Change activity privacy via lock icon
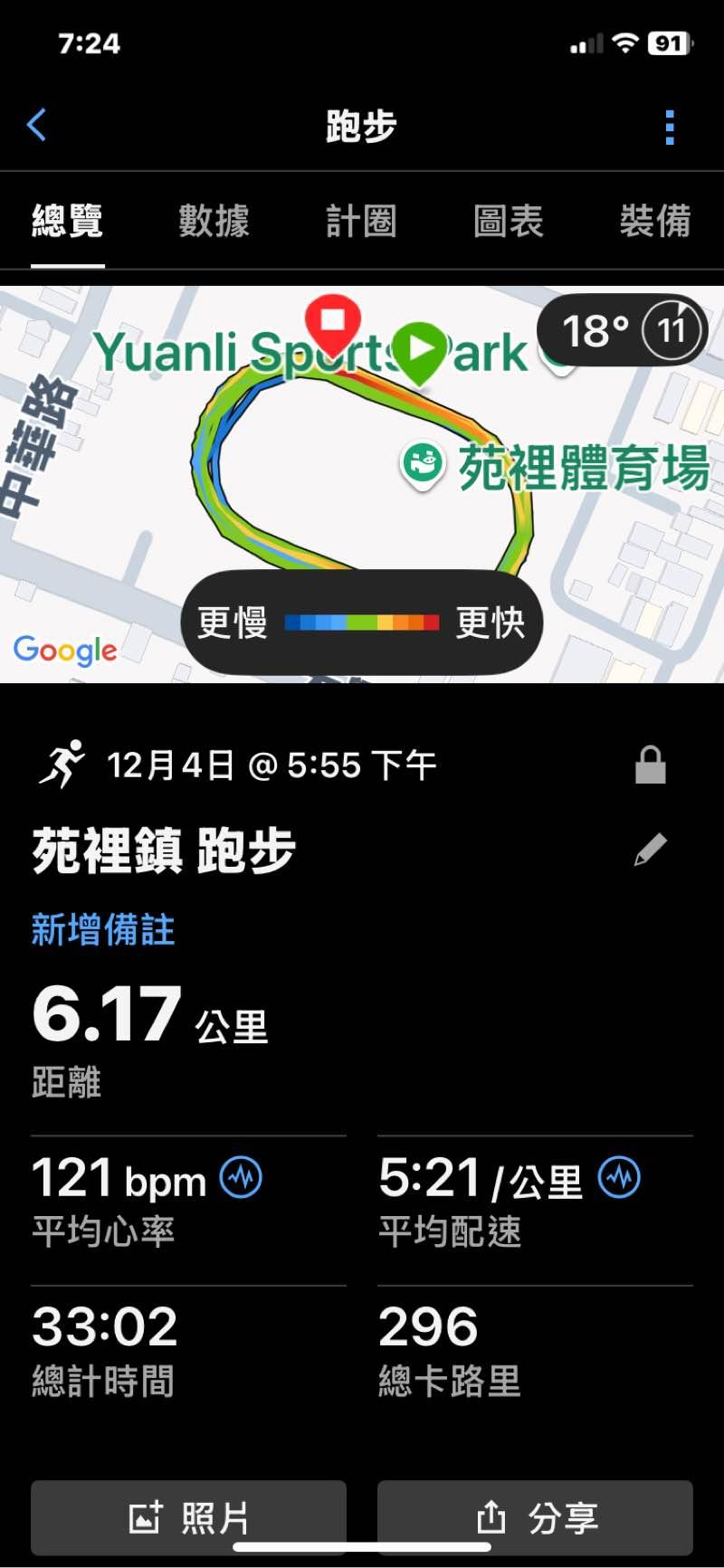The width and height of the screenshot is (724, 1568). click(x=650, y=765)
